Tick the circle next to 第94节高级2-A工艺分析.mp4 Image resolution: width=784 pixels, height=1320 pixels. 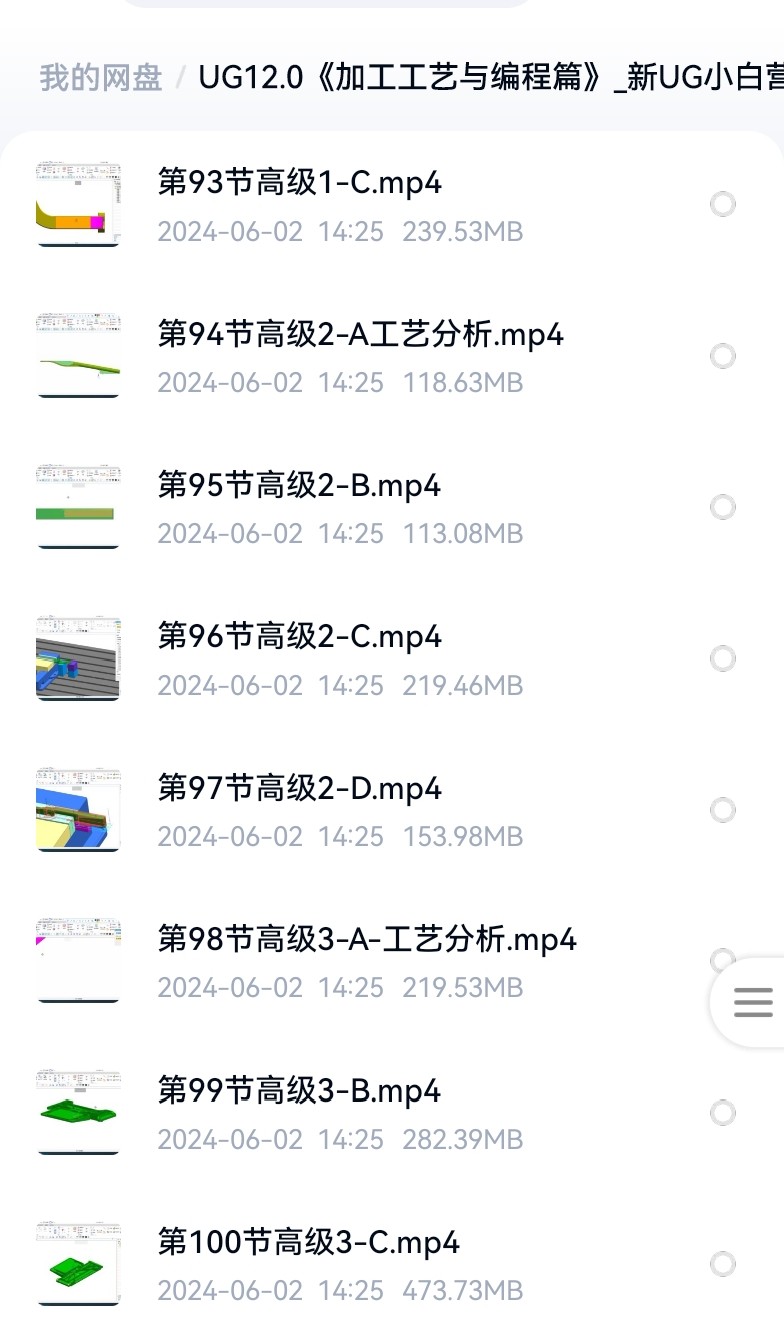tap(722, 356)
